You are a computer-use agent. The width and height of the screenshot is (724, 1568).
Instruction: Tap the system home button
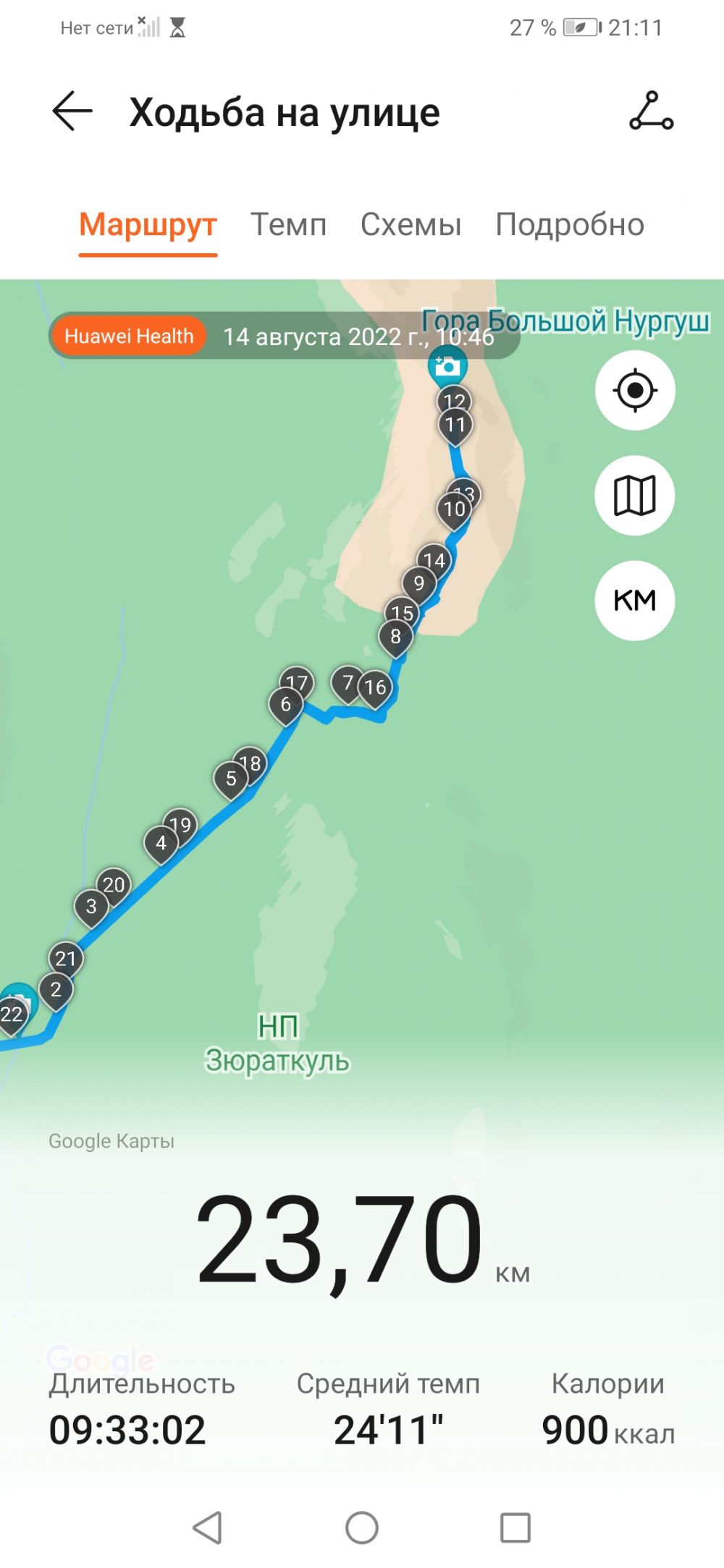coord(362,1527)
